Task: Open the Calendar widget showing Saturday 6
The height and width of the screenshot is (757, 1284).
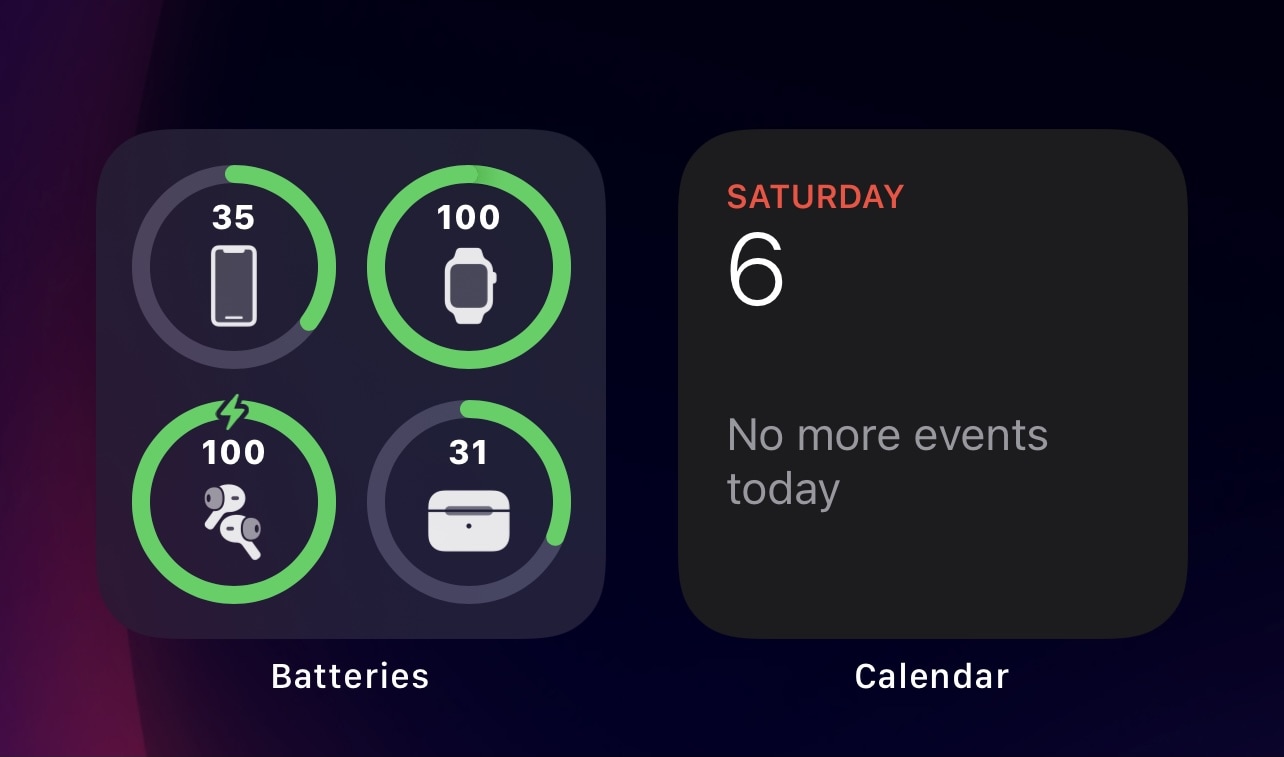Action: click(x=932, y=384)
